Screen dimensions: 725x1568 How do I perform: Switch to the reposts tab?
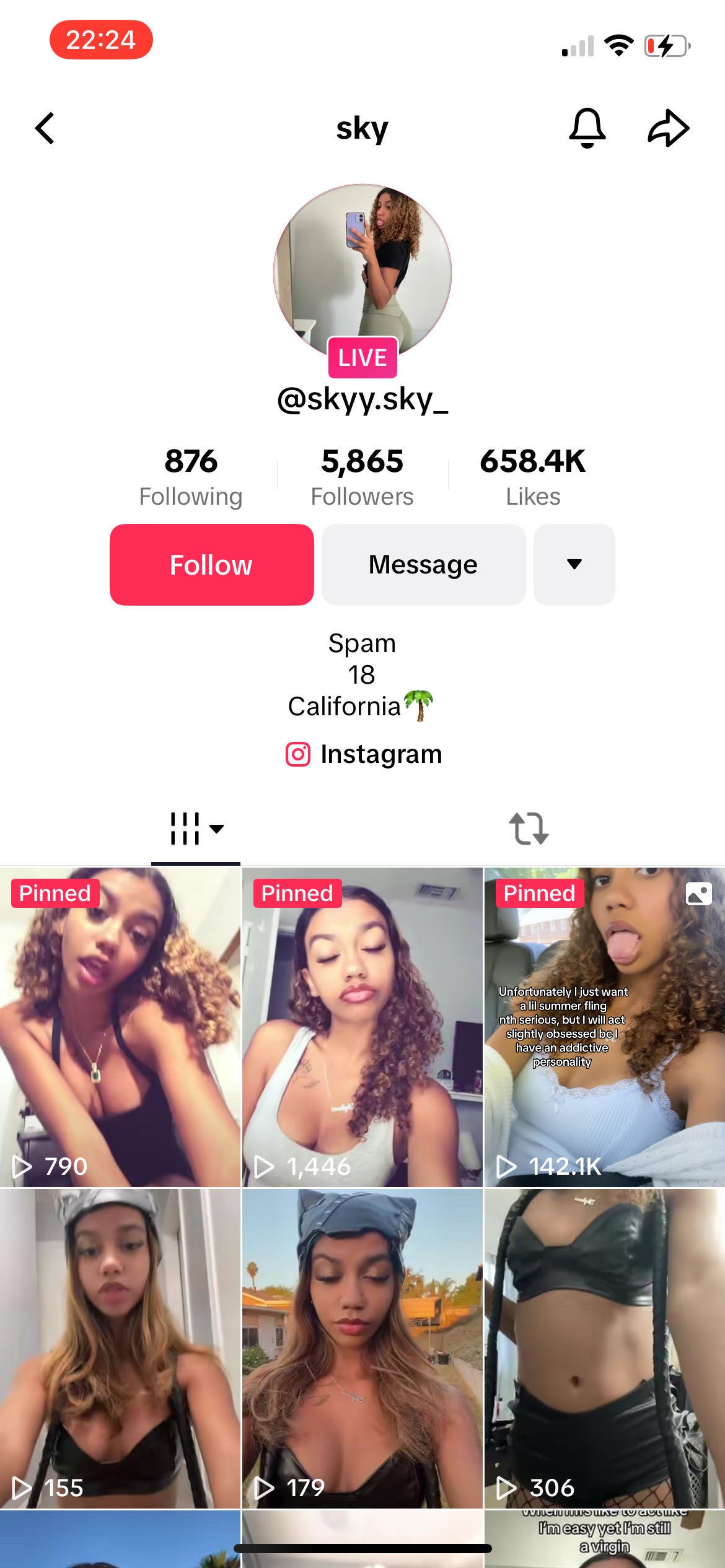pyautogui.click(x=529, y=829)
